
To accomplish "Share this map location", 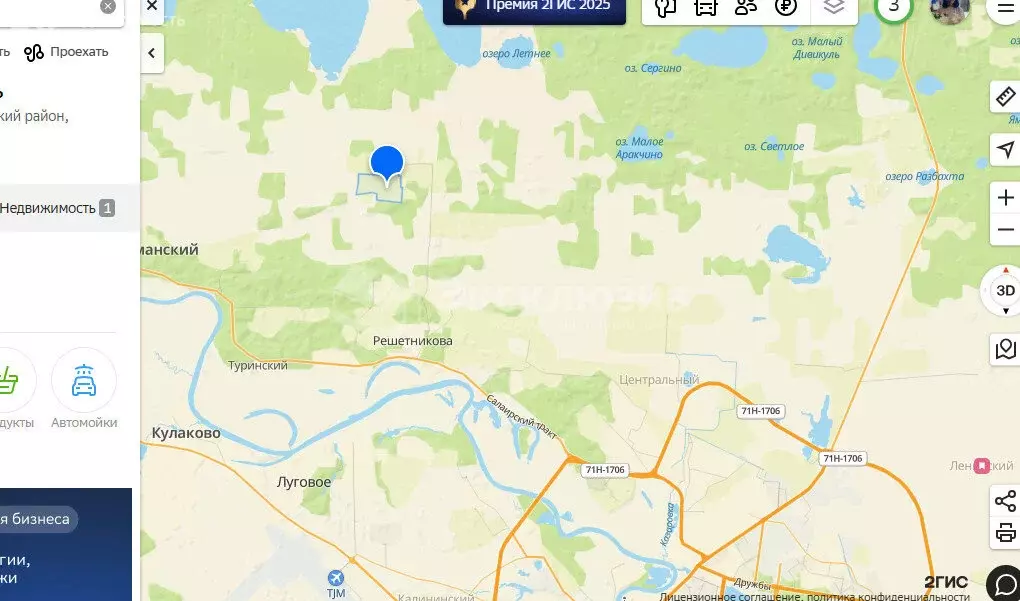I will point(1005,501).
